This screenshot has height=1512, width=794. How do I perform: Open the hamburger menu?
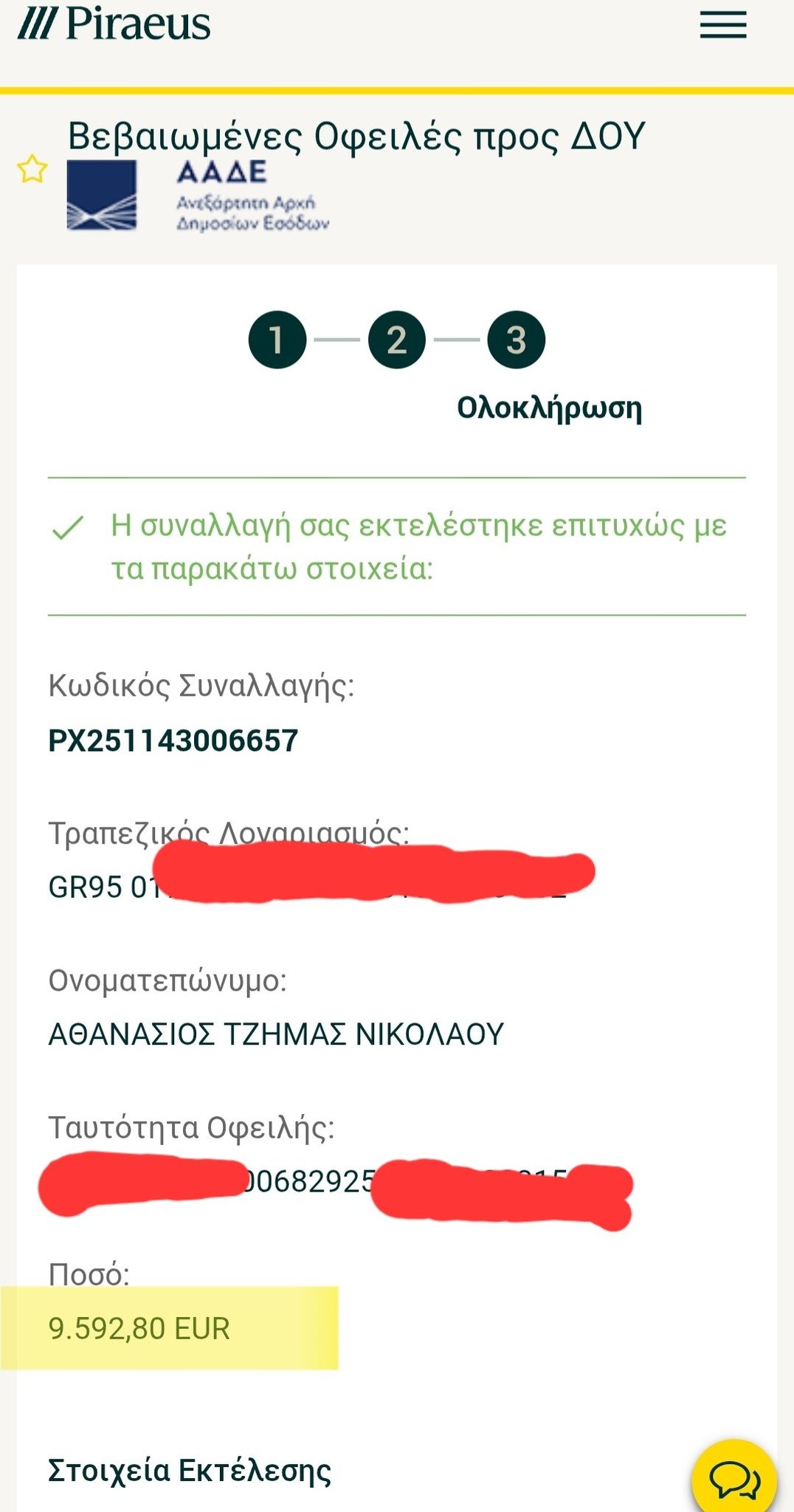(x=723, y=25)
